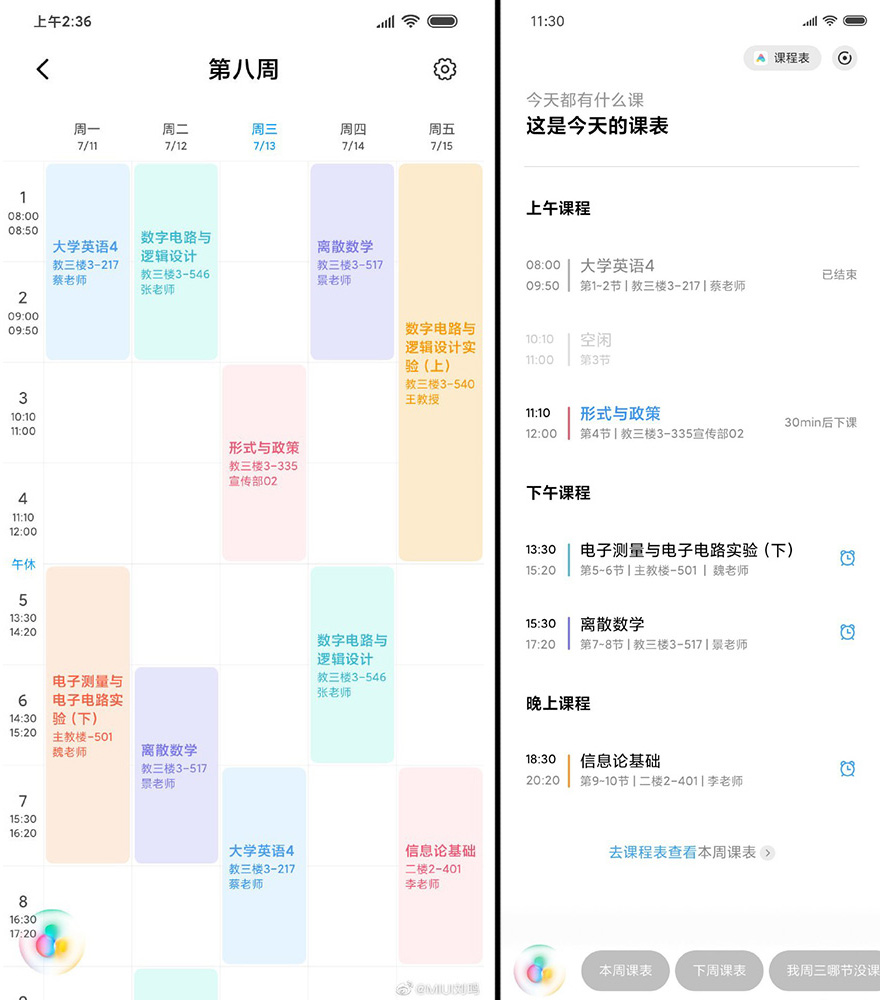Activate voice assistant orb beside 本周课表

pyautogui.click(x=539, y=969)
